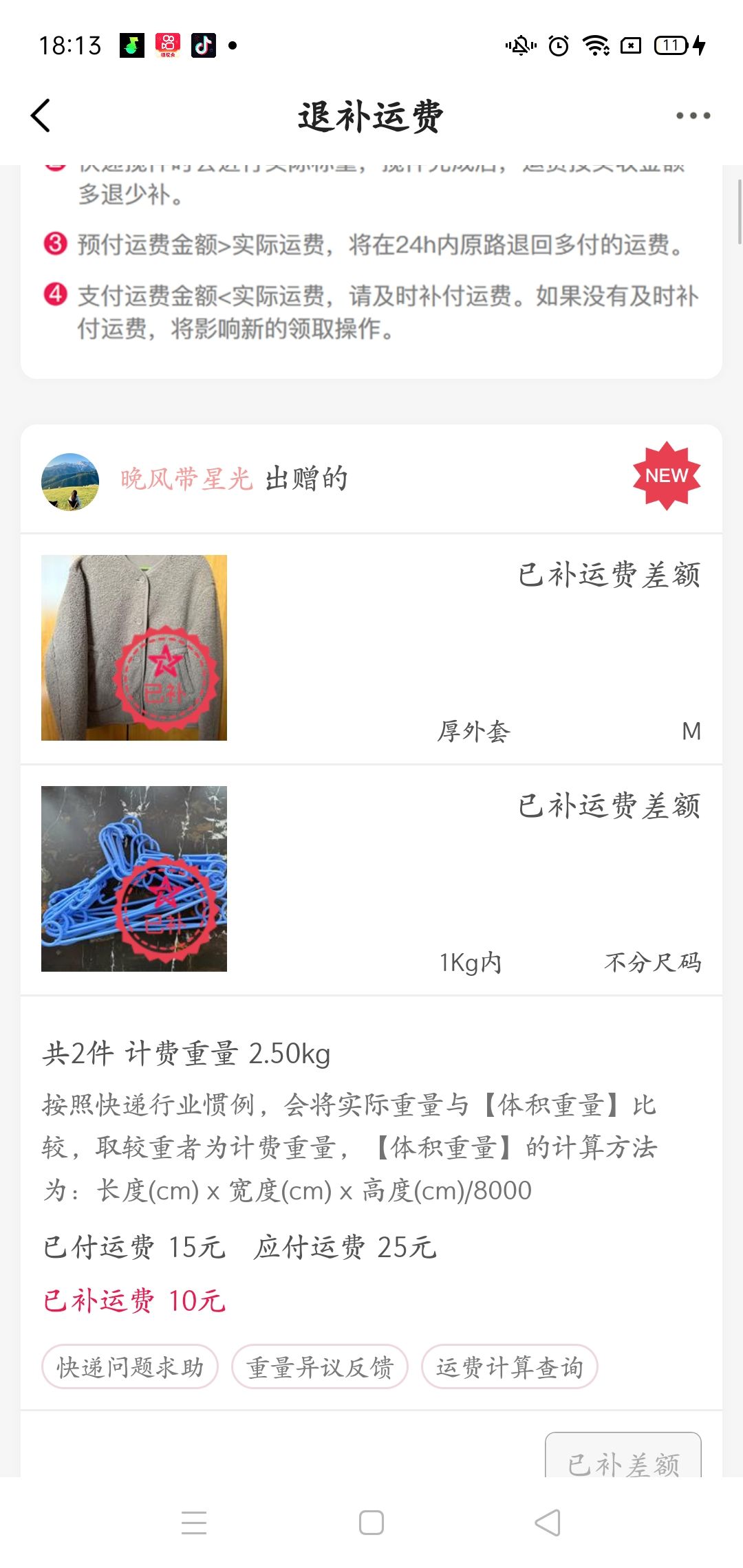Open 晚风带星光's profile avatar
This screenshot has width=743, height=1568.
click(x=70, y=481)
